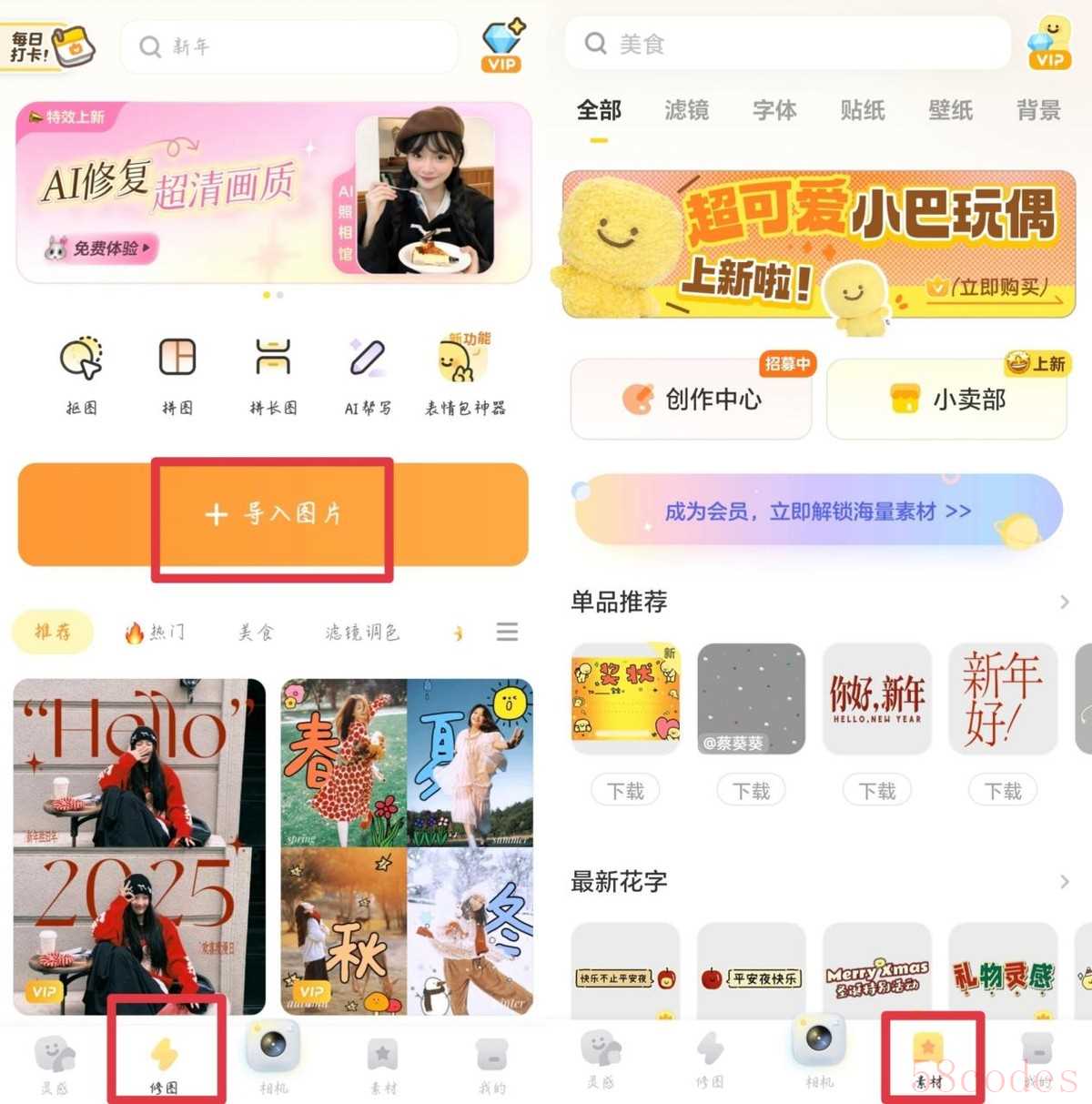Viewport: 1092px width, 1104px height.
Task: Tap the 导入图片 import button
Action: 273,514
